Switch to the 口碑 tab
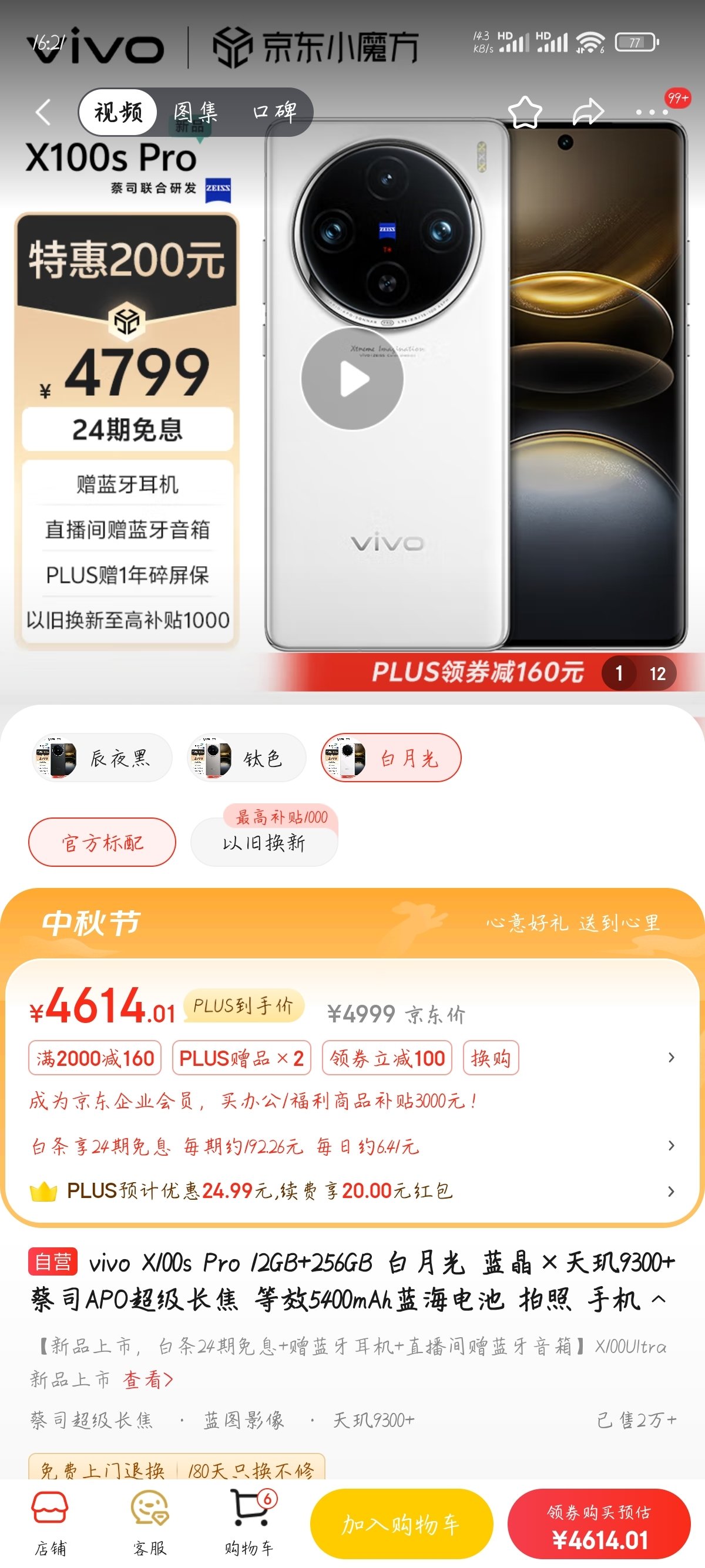 point(274,112)
